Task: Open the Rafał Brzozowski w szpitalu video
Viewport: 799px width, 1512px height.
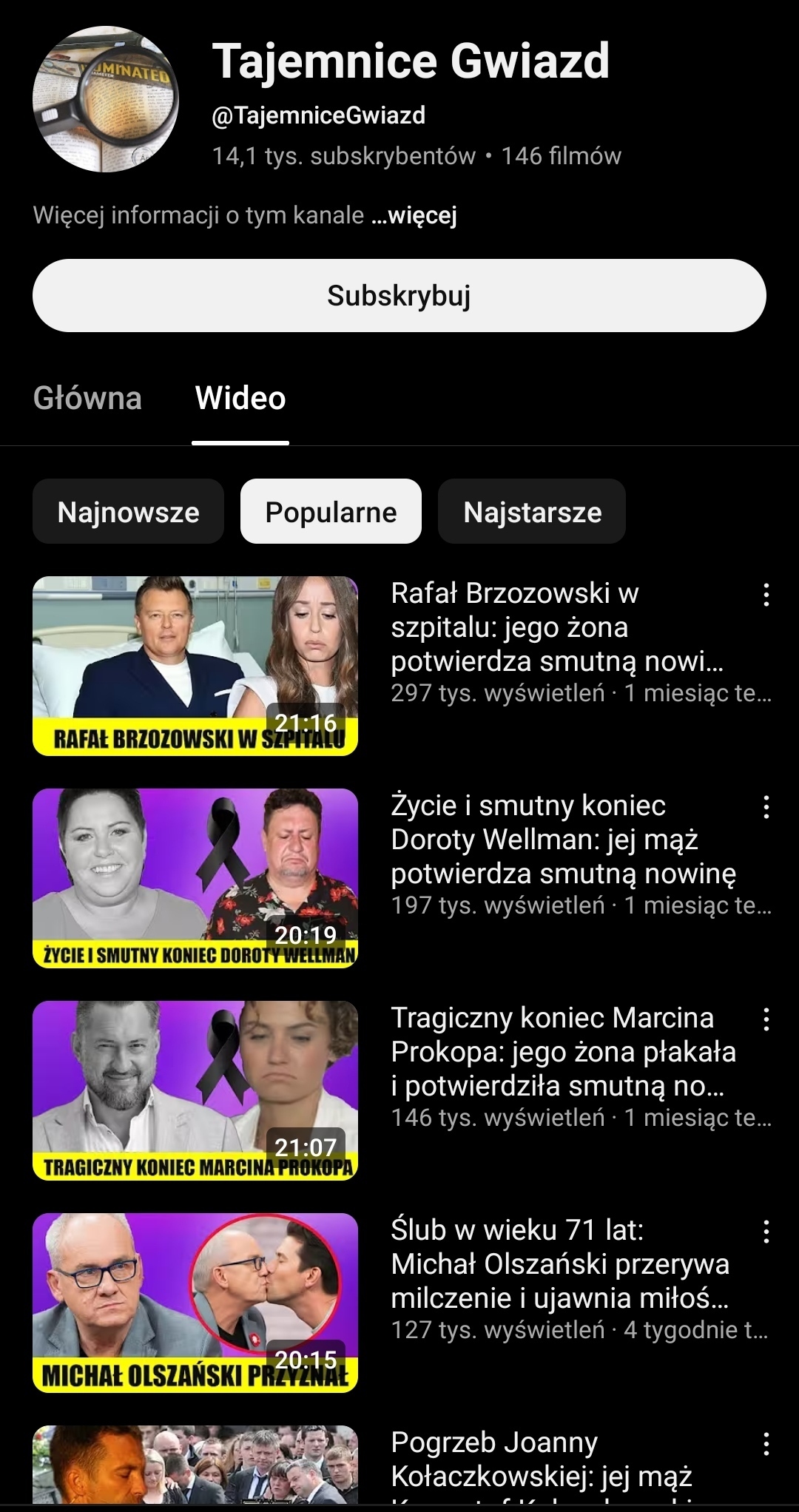Action: pos(195,666)
